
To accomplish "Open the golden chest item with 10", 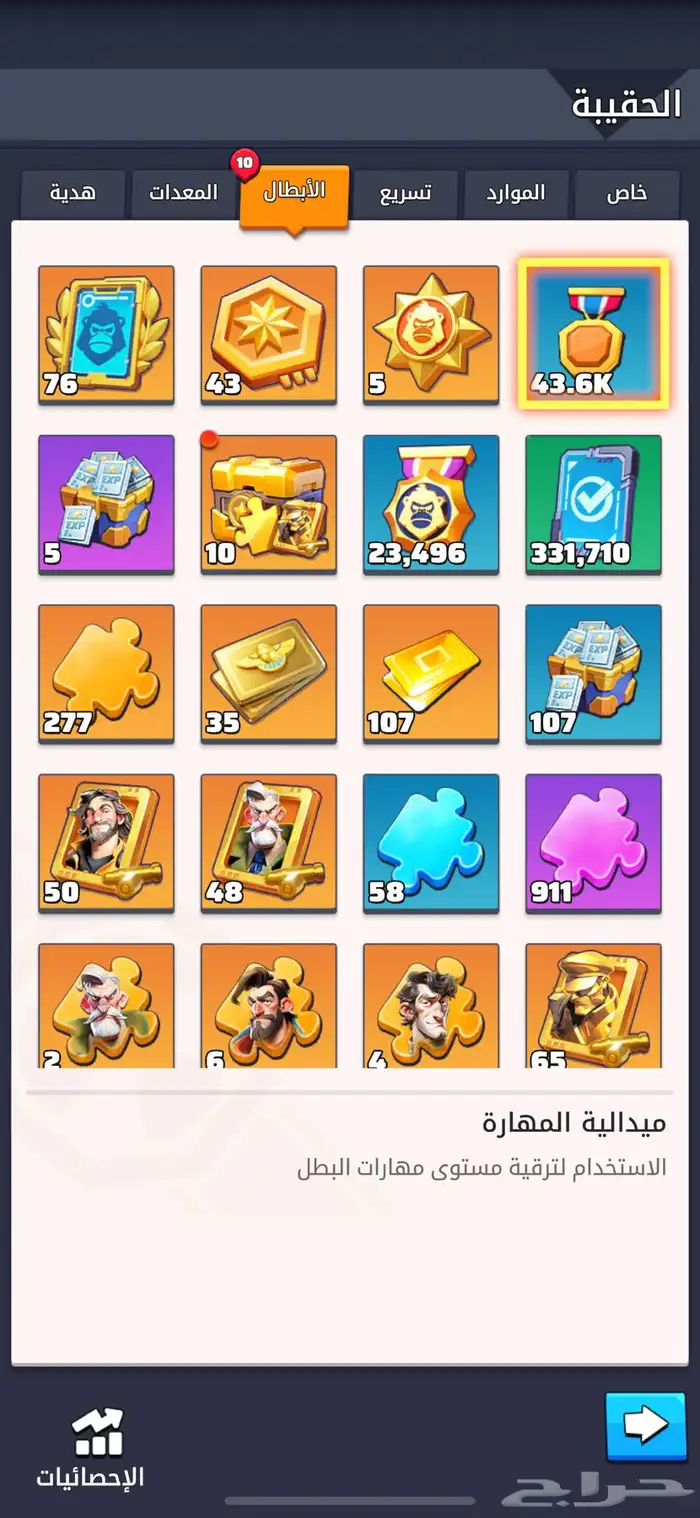I will pyautogui.click(x=269, y=504).
